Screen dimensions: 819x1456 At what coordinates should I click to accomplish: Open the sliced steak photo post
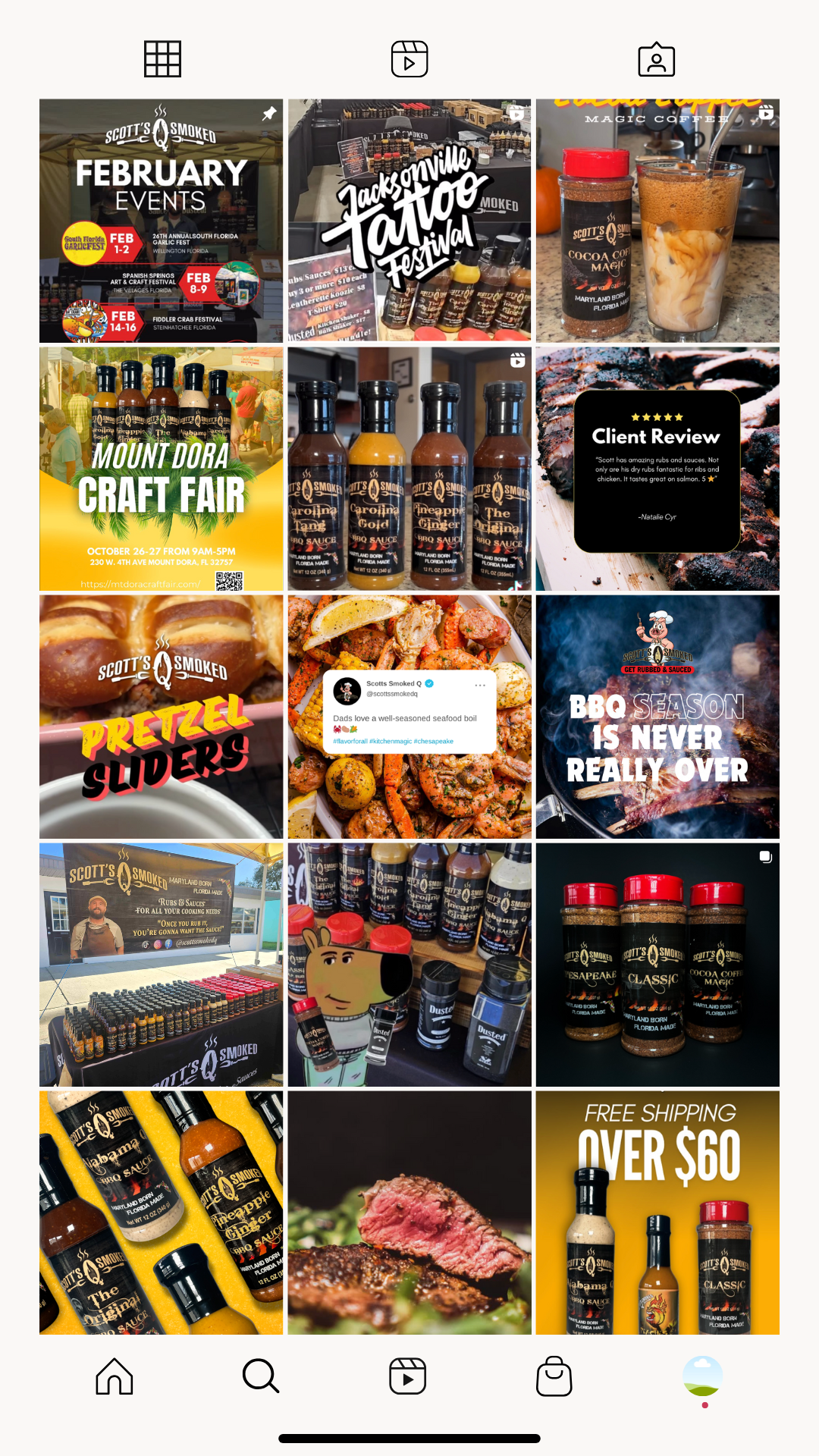pos(409,1213)
